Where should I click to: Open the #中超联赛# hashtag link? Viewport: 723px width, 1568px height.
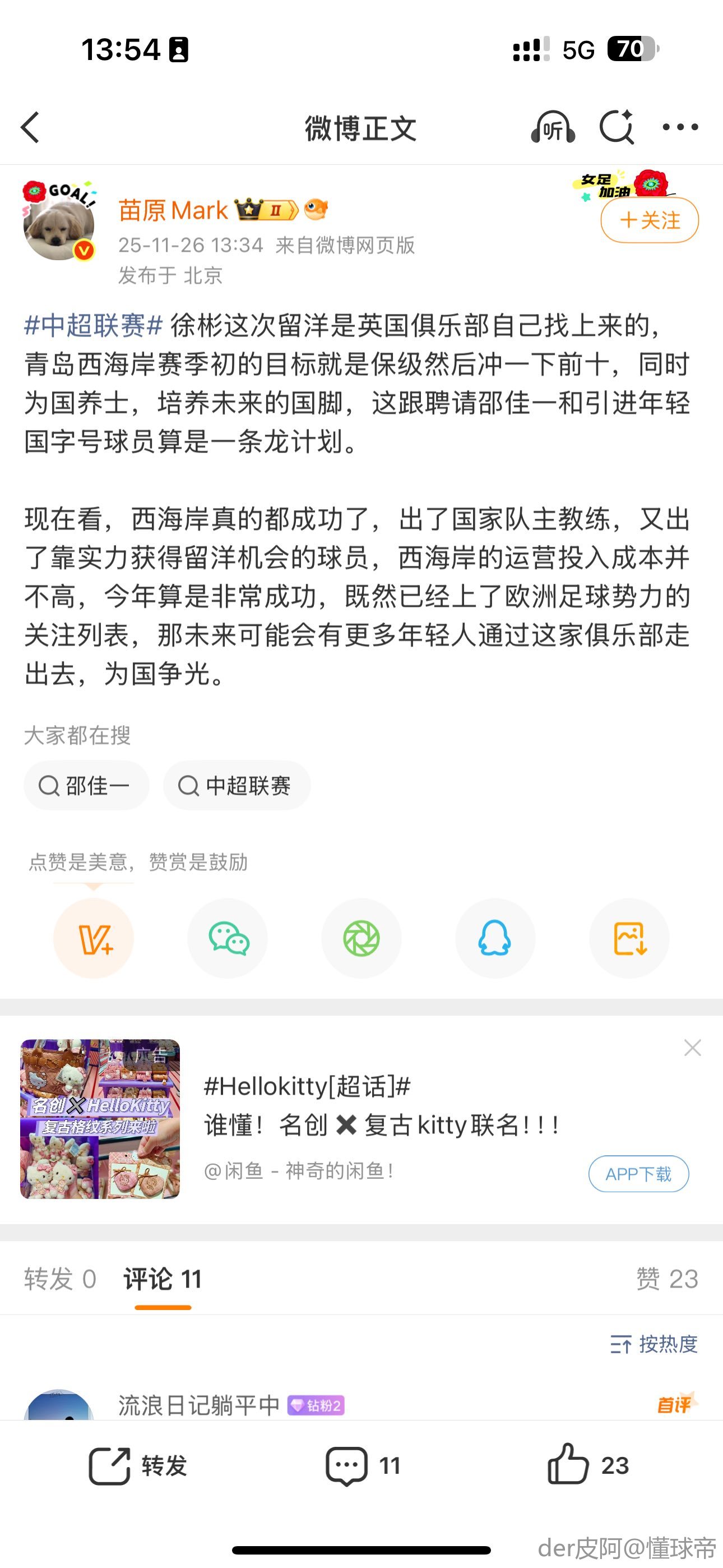pyautogui.click(x=93, y=326)
